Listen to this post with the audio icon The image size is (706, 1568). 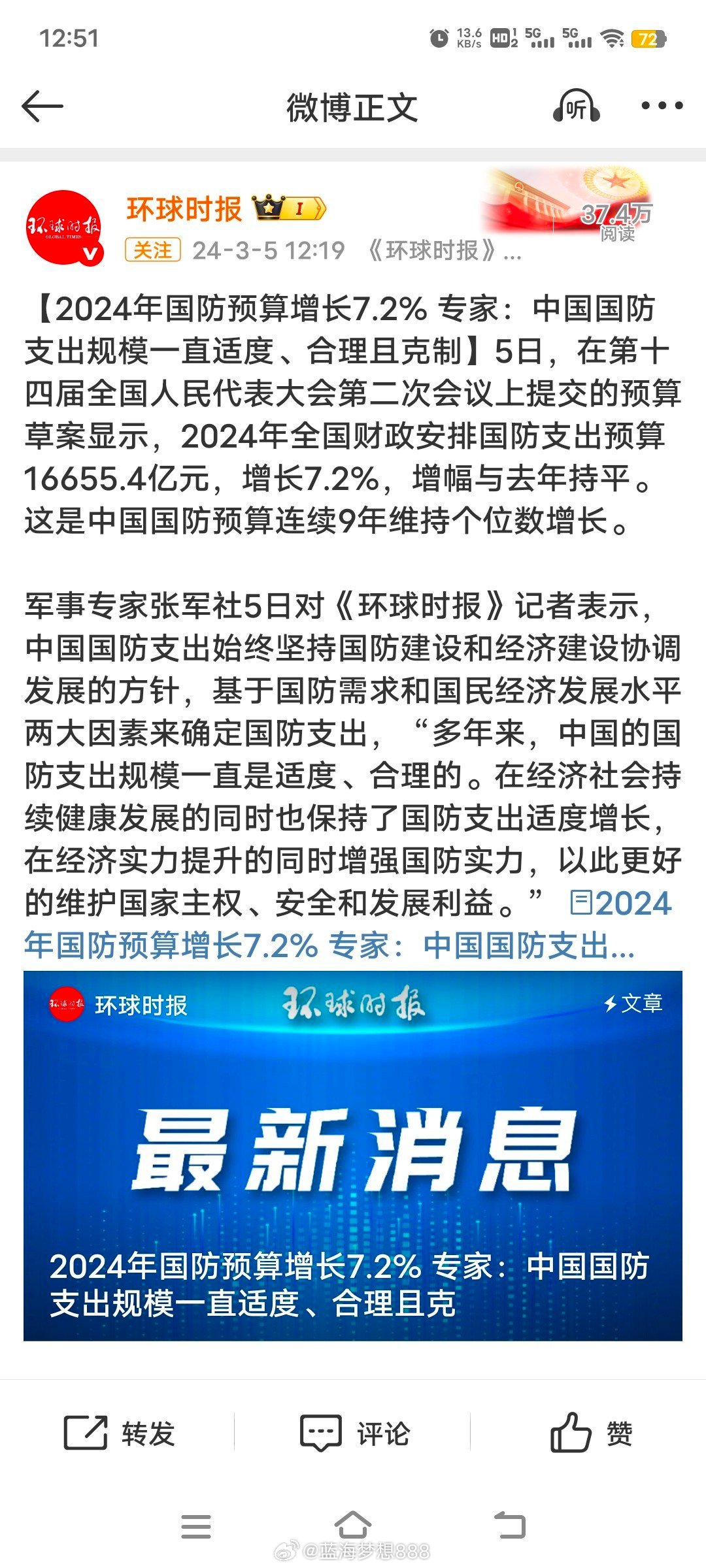[x=576, y=106]
